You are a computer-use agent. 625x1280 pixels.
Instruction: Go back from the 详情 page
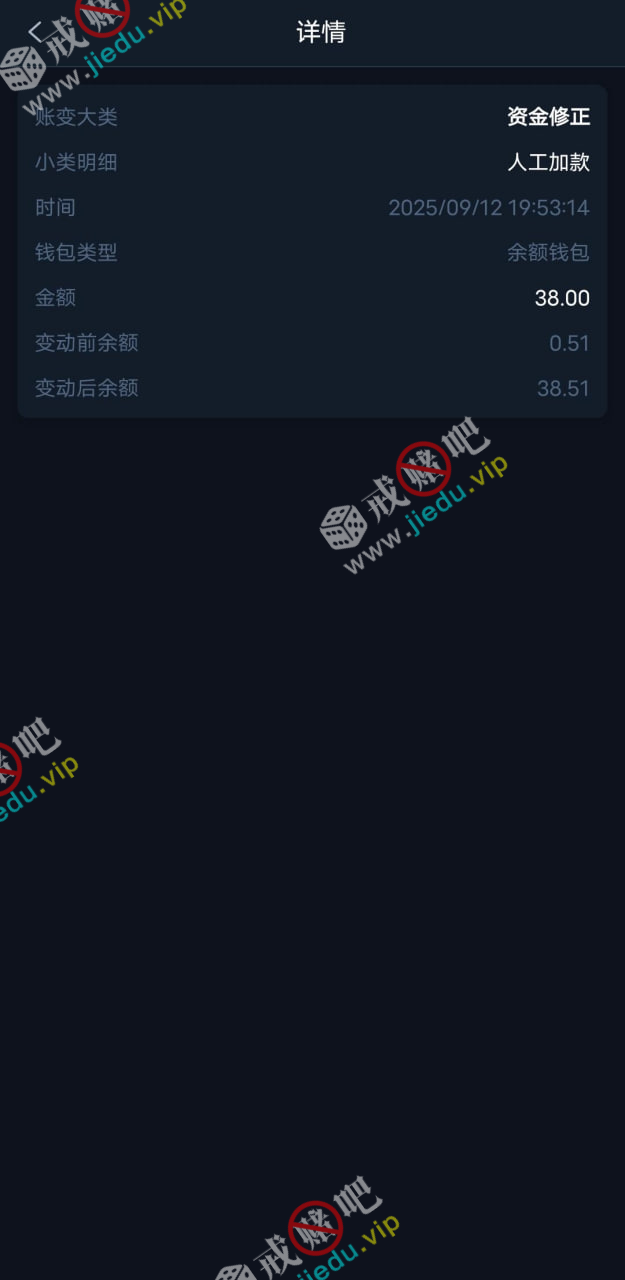[x=36, y=32]
